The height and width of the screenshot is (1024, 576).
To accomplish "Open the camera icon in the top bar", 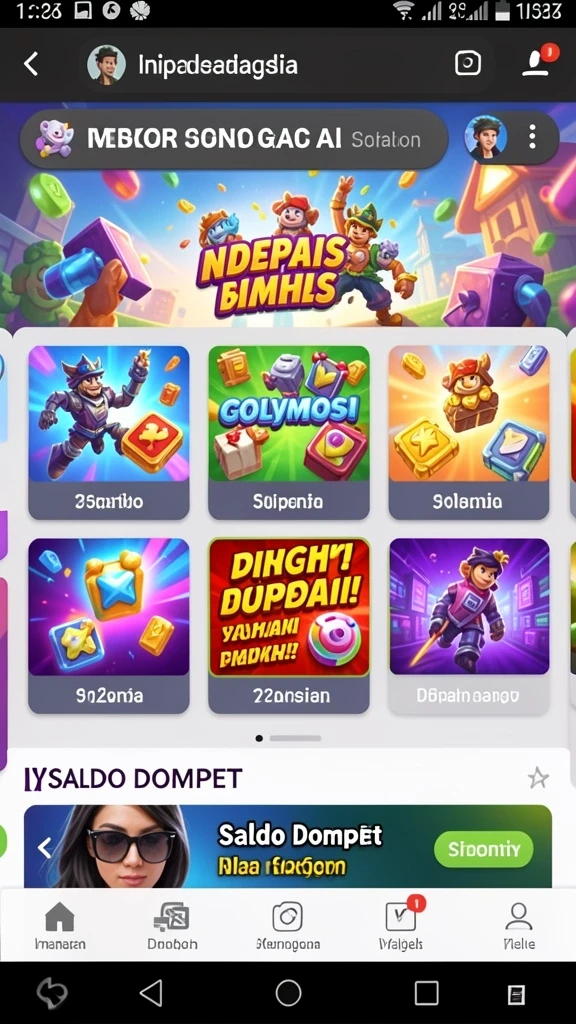I will (x=468, y=63).
